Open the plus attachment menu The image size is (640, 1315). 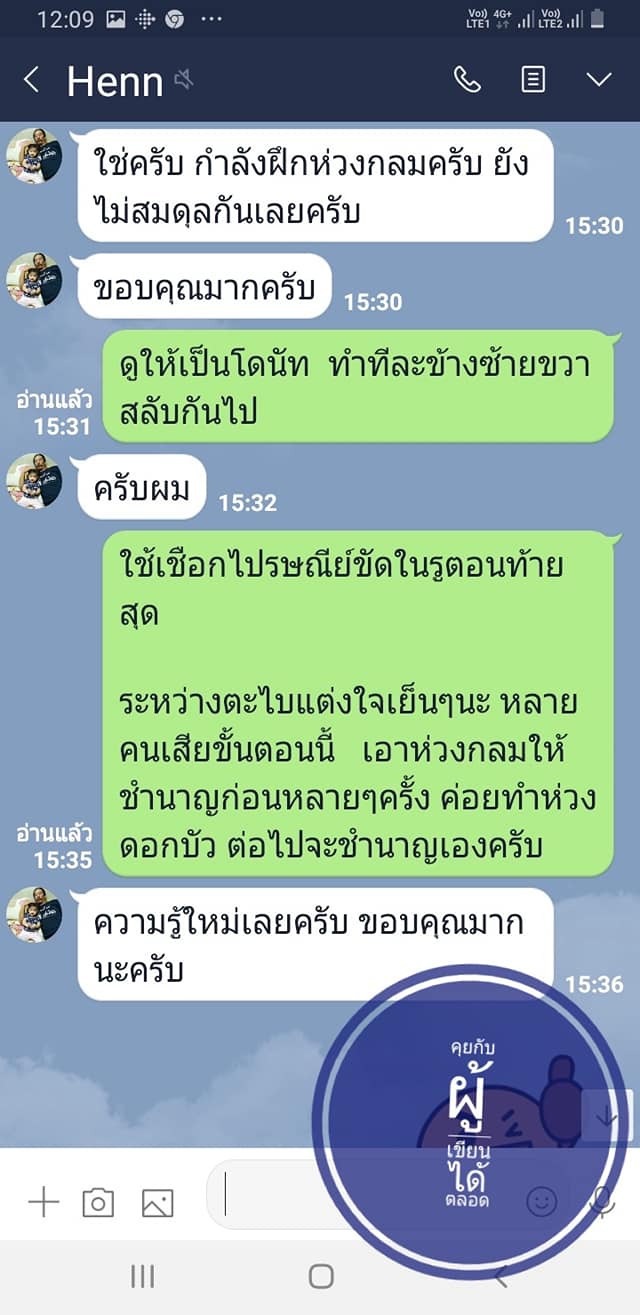pos(43,1202)
